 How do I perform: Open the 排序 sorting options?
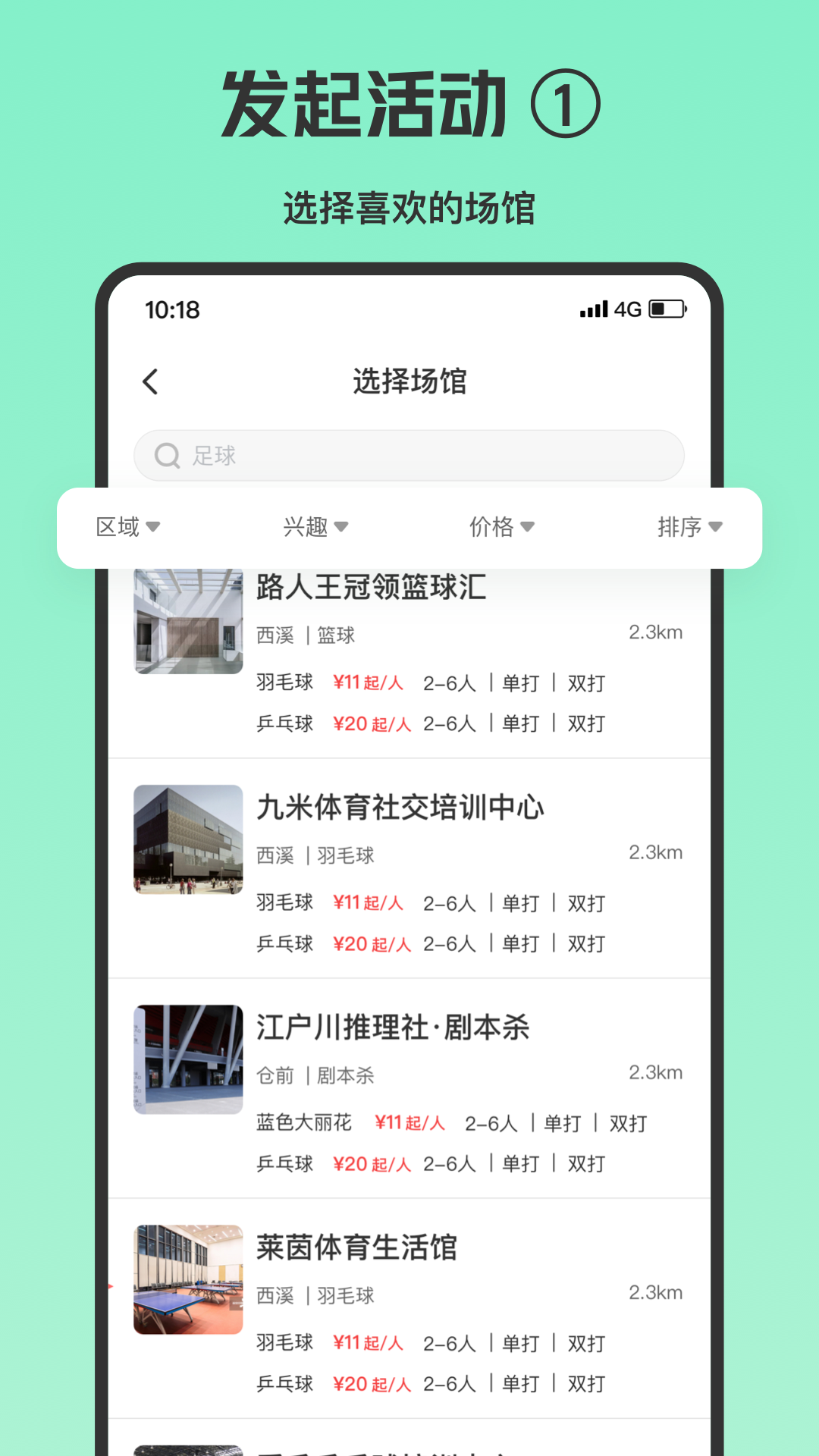(x=691, y=526)
